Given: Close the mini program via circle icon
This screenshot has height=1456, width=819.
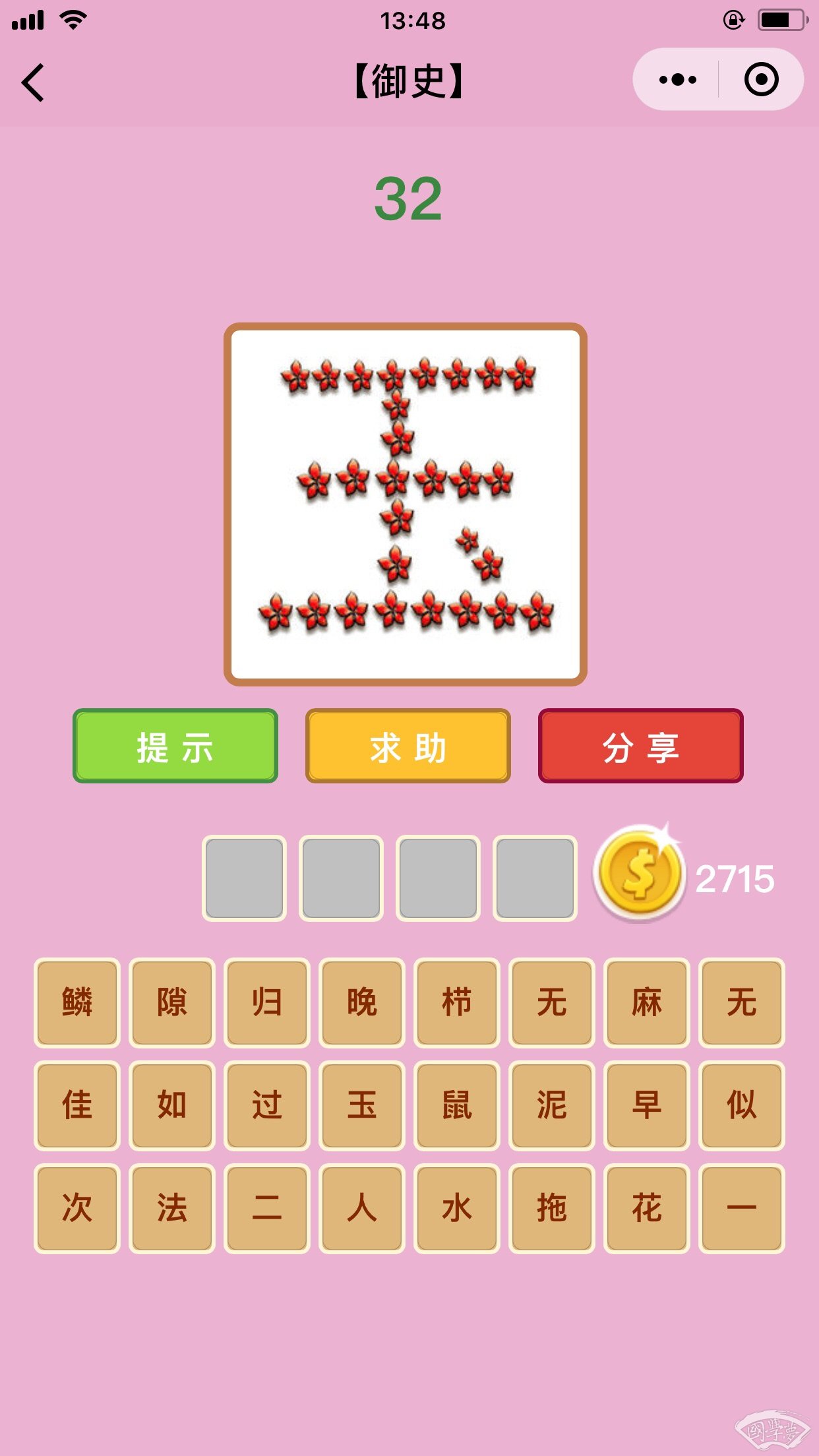Looking at the screenshot, I should pos(761,80).
